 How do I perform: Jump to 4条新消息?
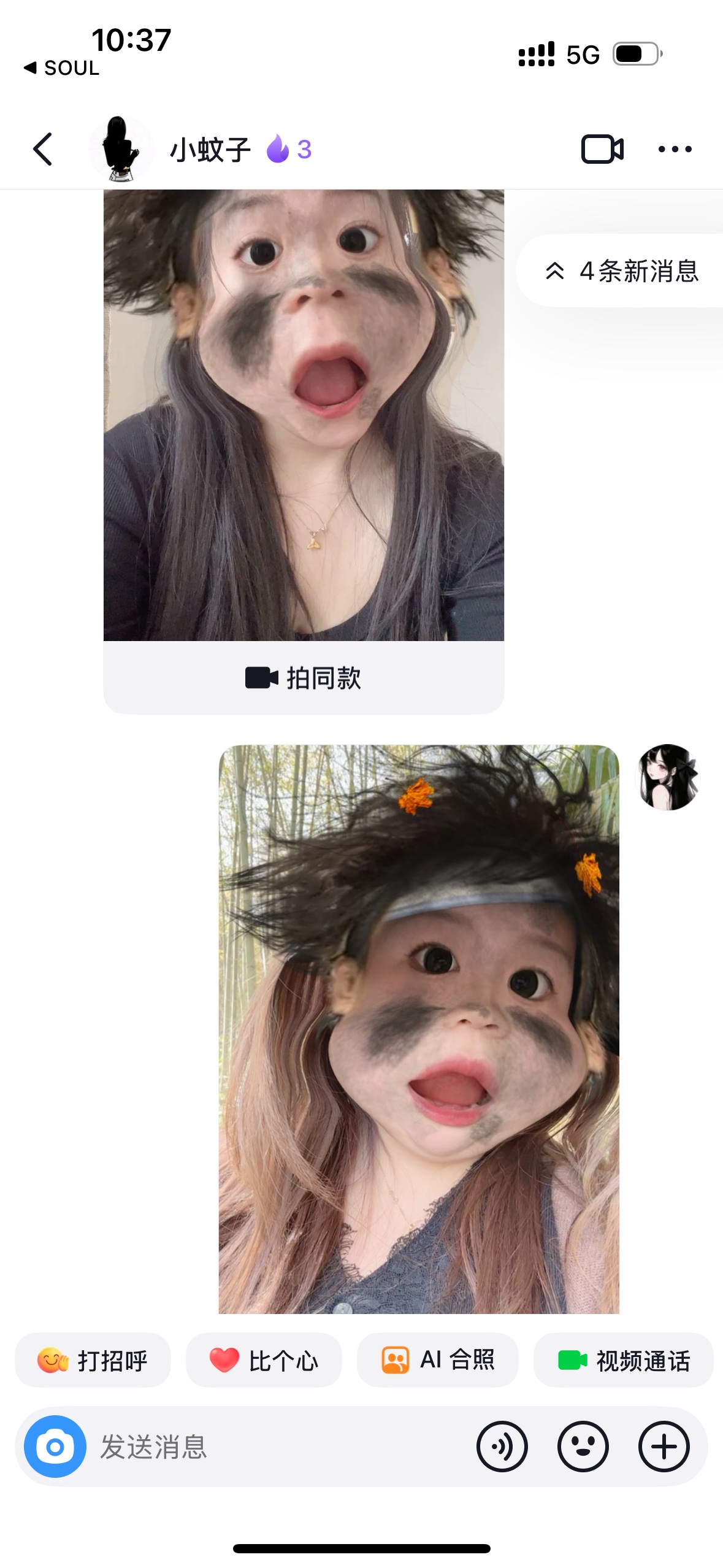point(621,271)
